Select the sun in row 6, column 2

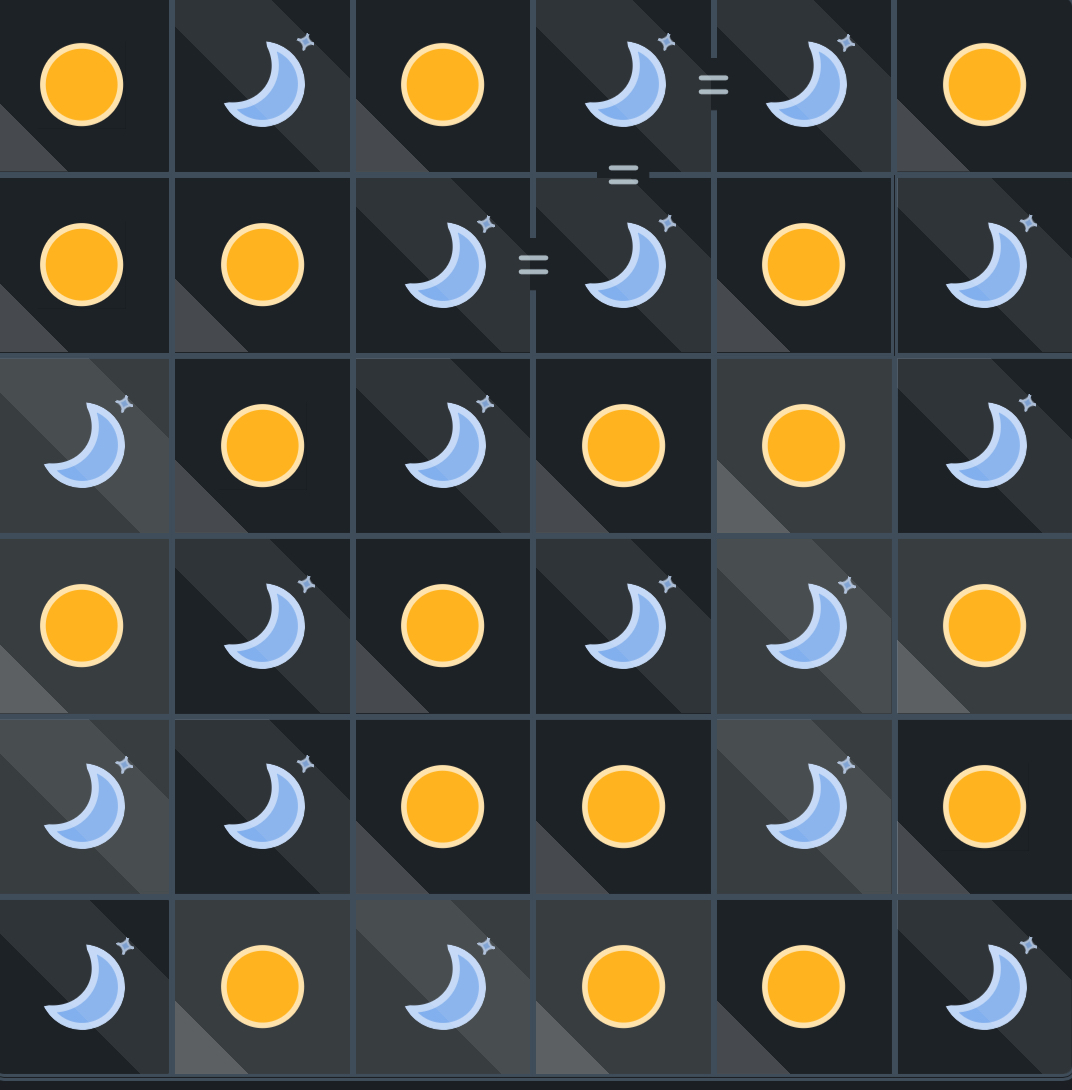click(x=262, y=987)
